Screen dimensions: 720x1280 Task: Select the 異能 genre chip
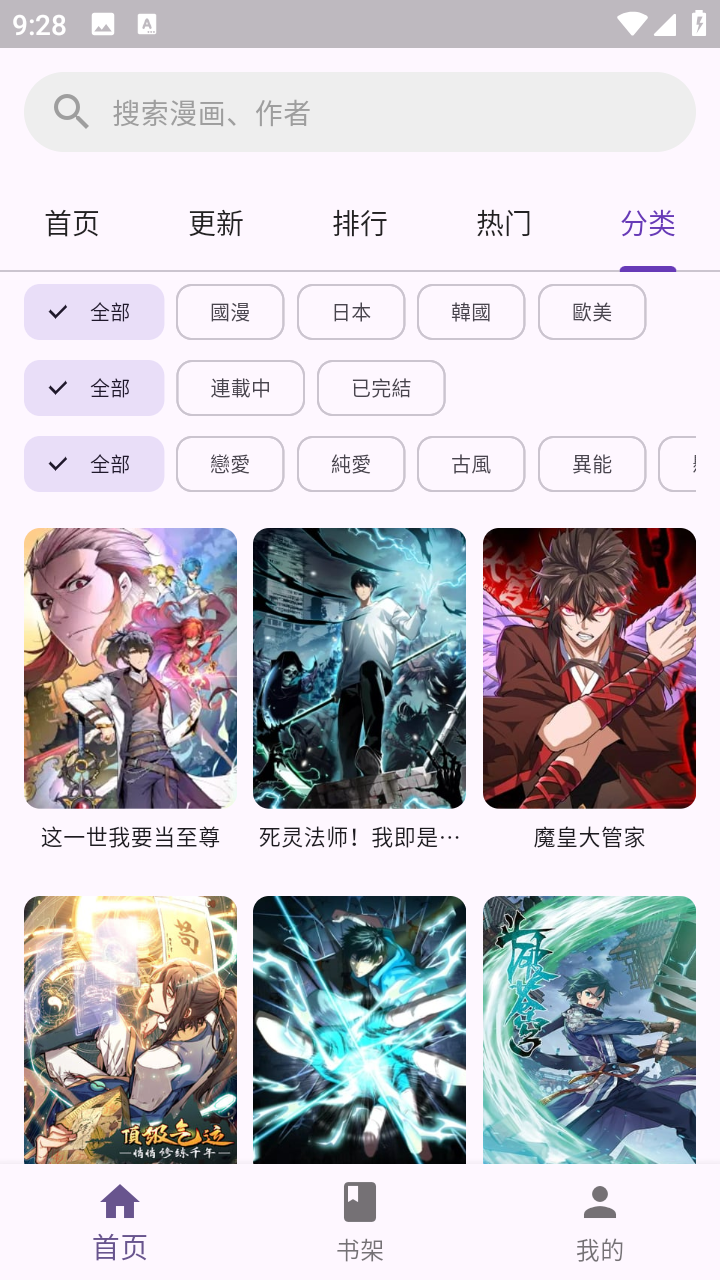(x=592, y=464)
